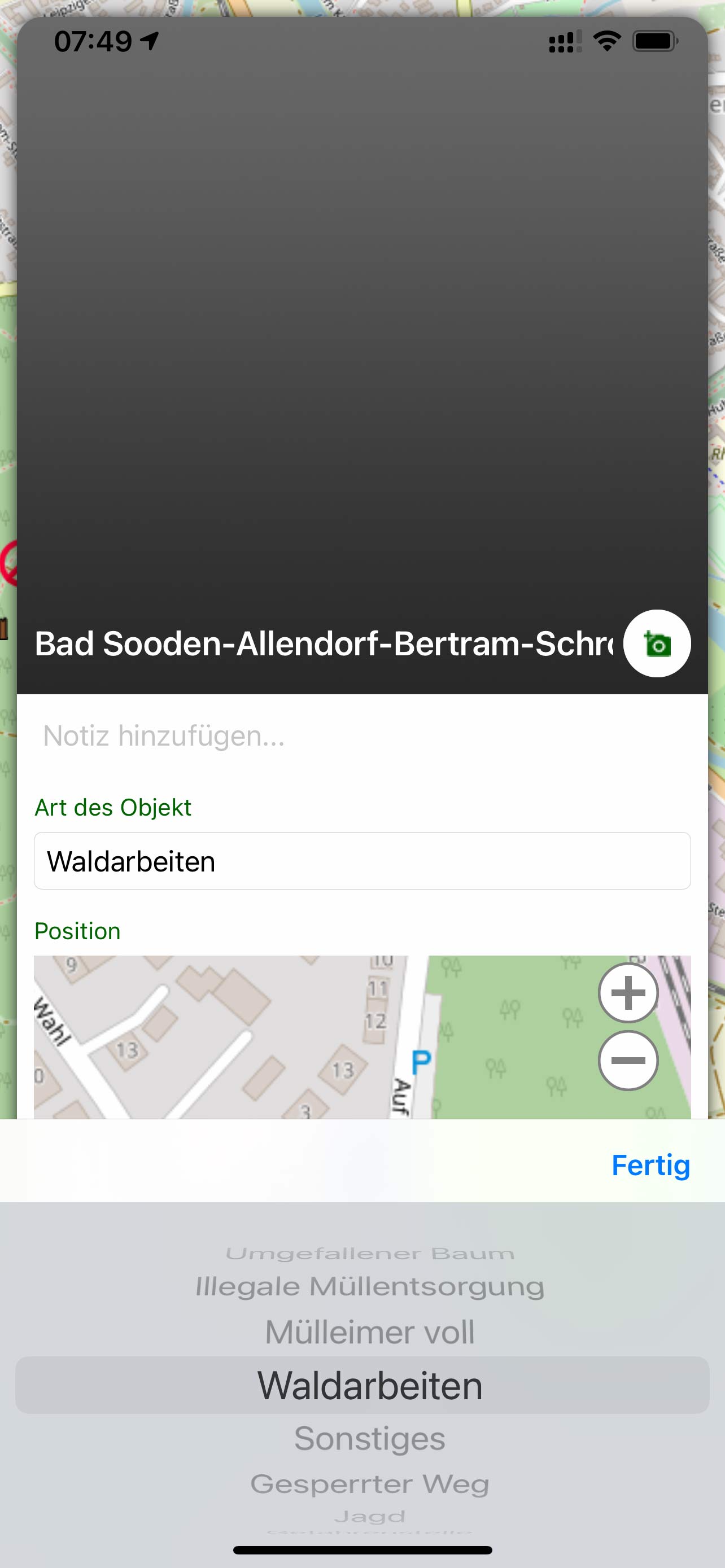This screenshot has height=1568, width=725.
Task: Choose 'Umgefallener Baum' option
Action: (369, 1253)
